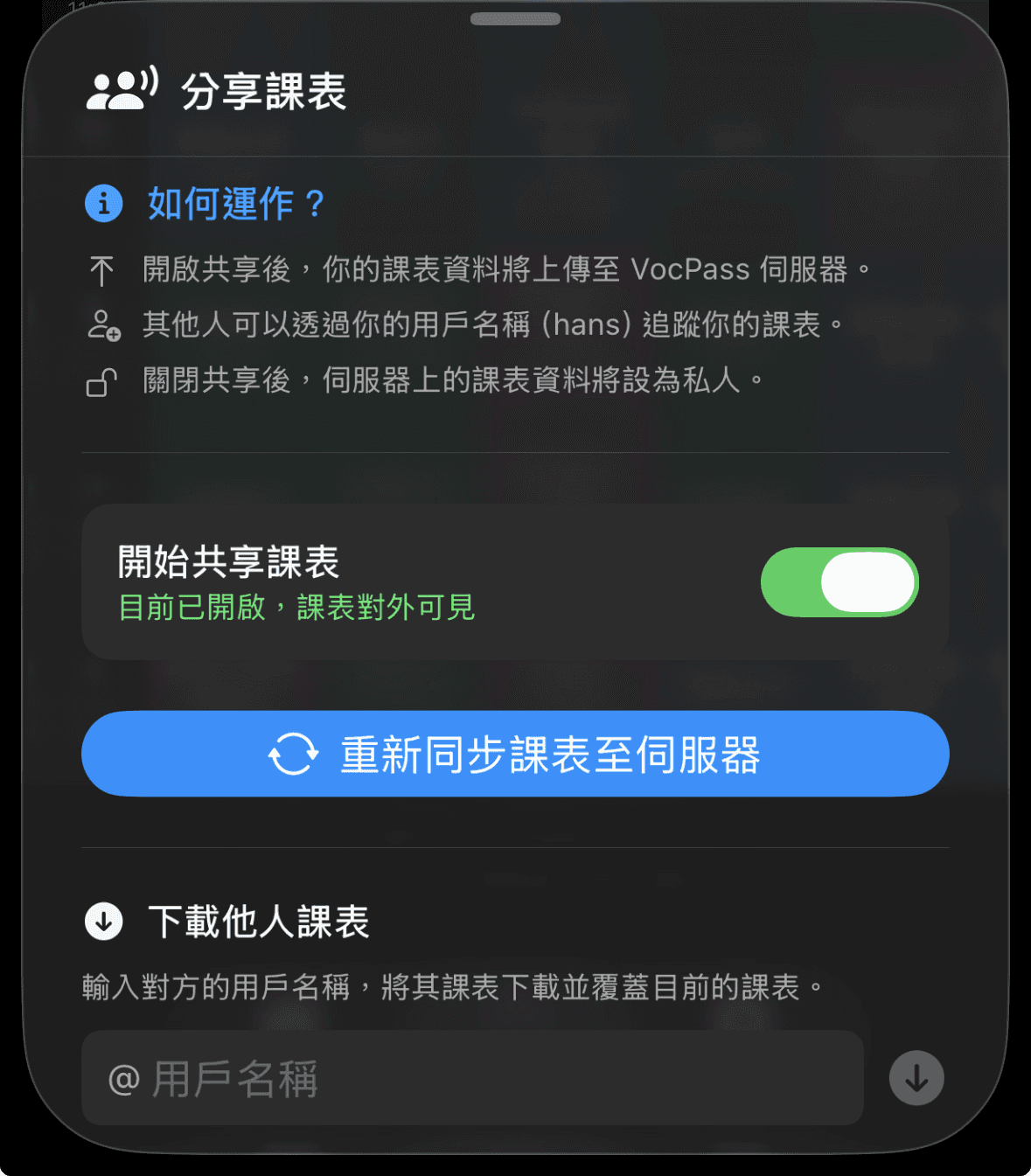Click the download circle icon beside 下載他人課表
1031x1176 pixels.
[102, 921]
